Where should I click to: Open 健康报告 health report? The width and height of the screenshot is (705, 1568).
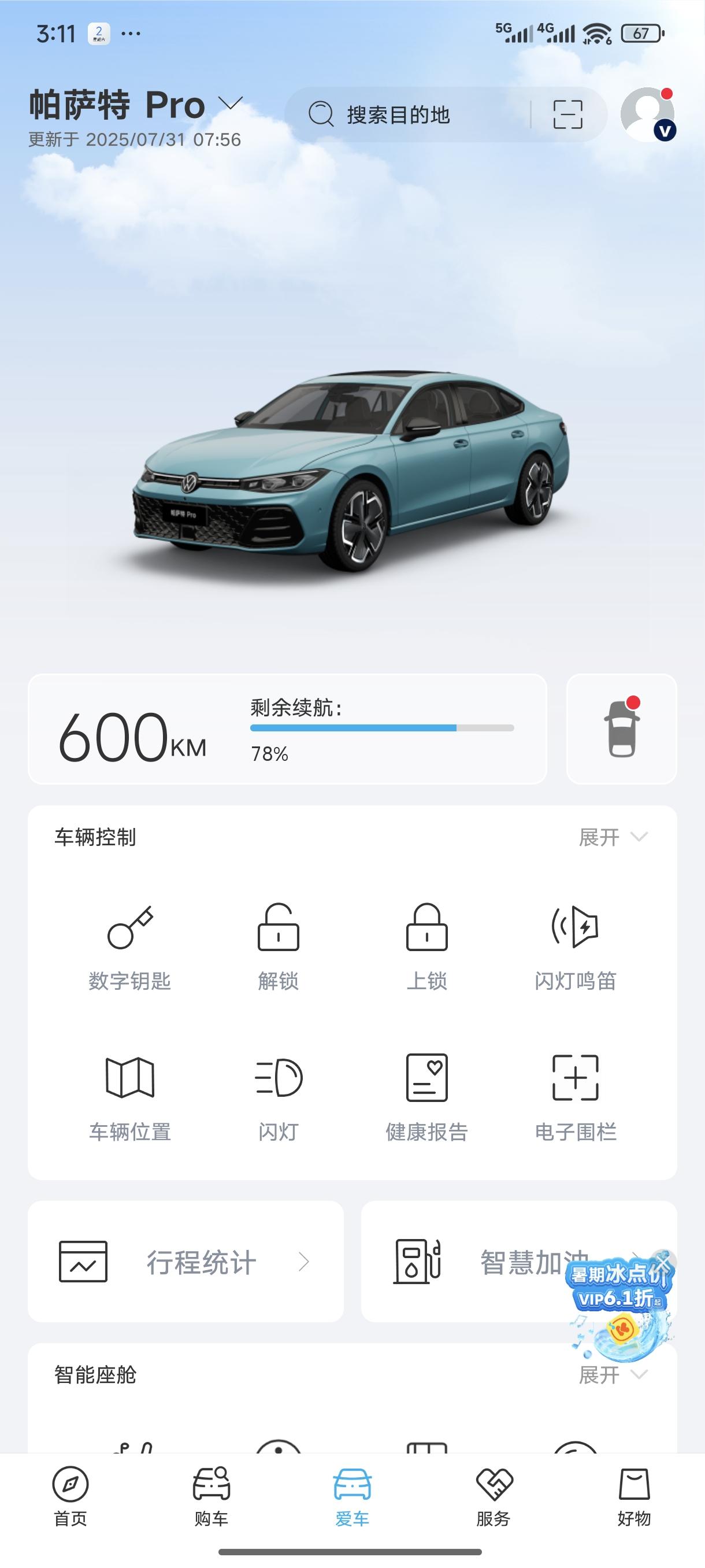point(426,1099)
